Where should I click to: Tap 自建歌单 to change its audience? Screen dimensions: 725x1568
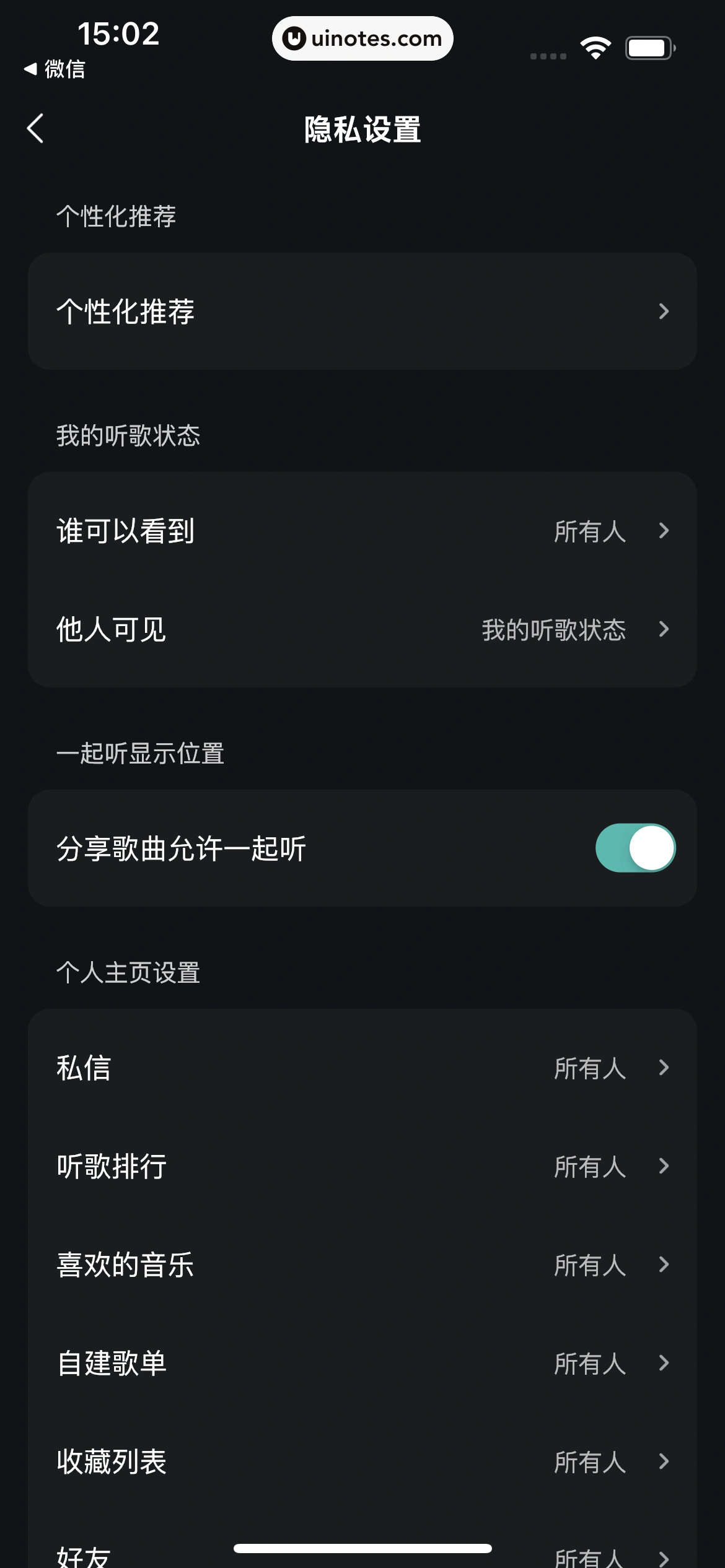362,1363
